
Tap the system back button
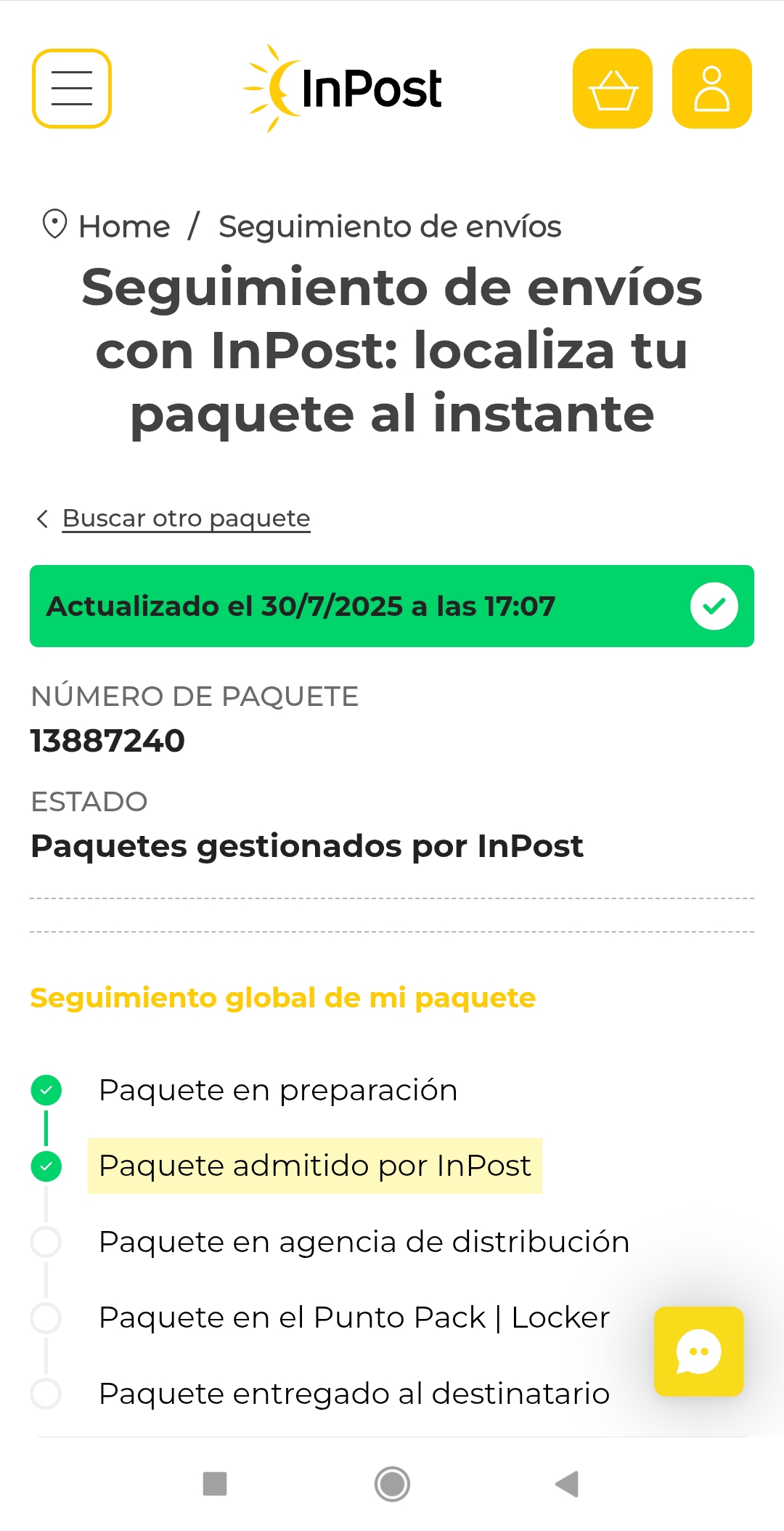click(567, 1484)
